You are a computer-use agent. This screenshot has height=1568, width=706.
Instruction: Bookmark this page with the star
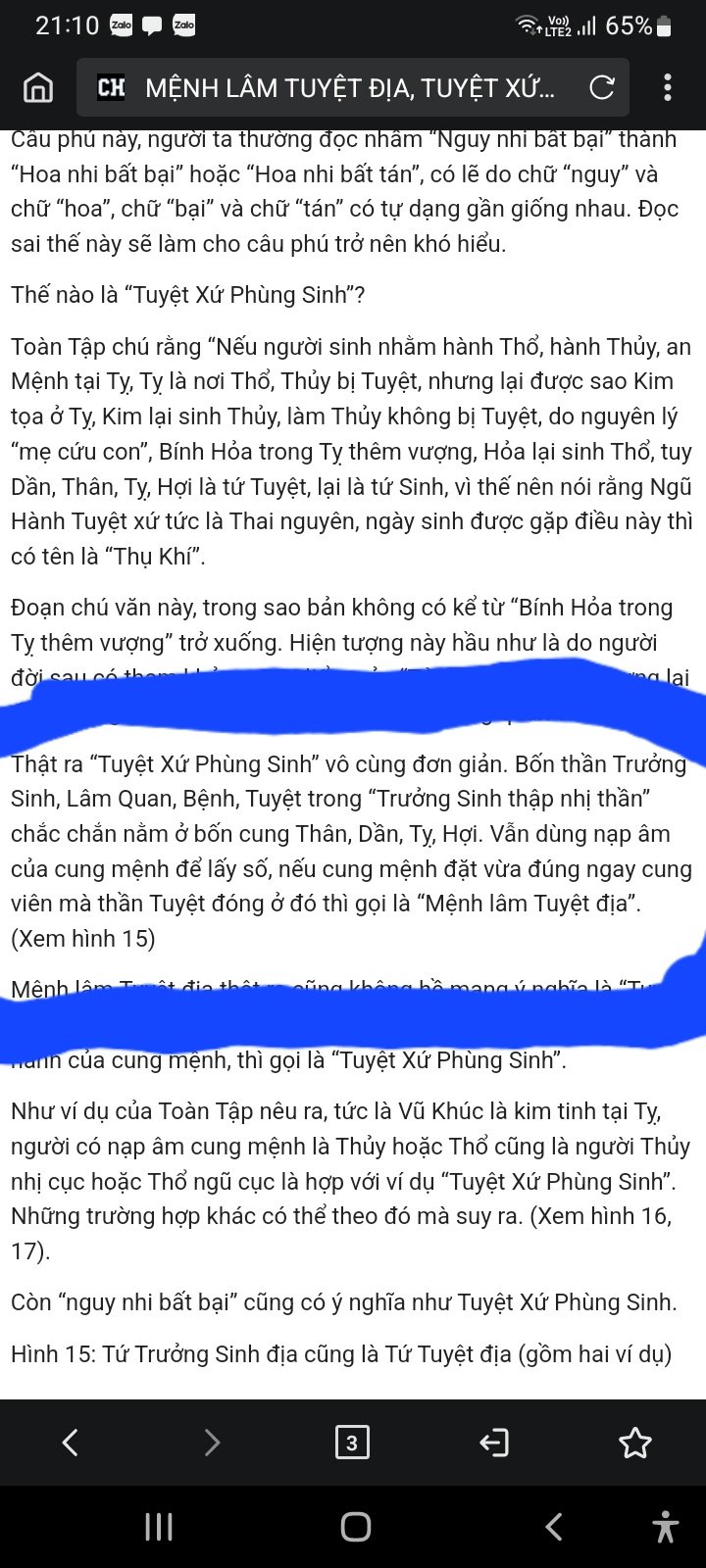pos(635,1443)
